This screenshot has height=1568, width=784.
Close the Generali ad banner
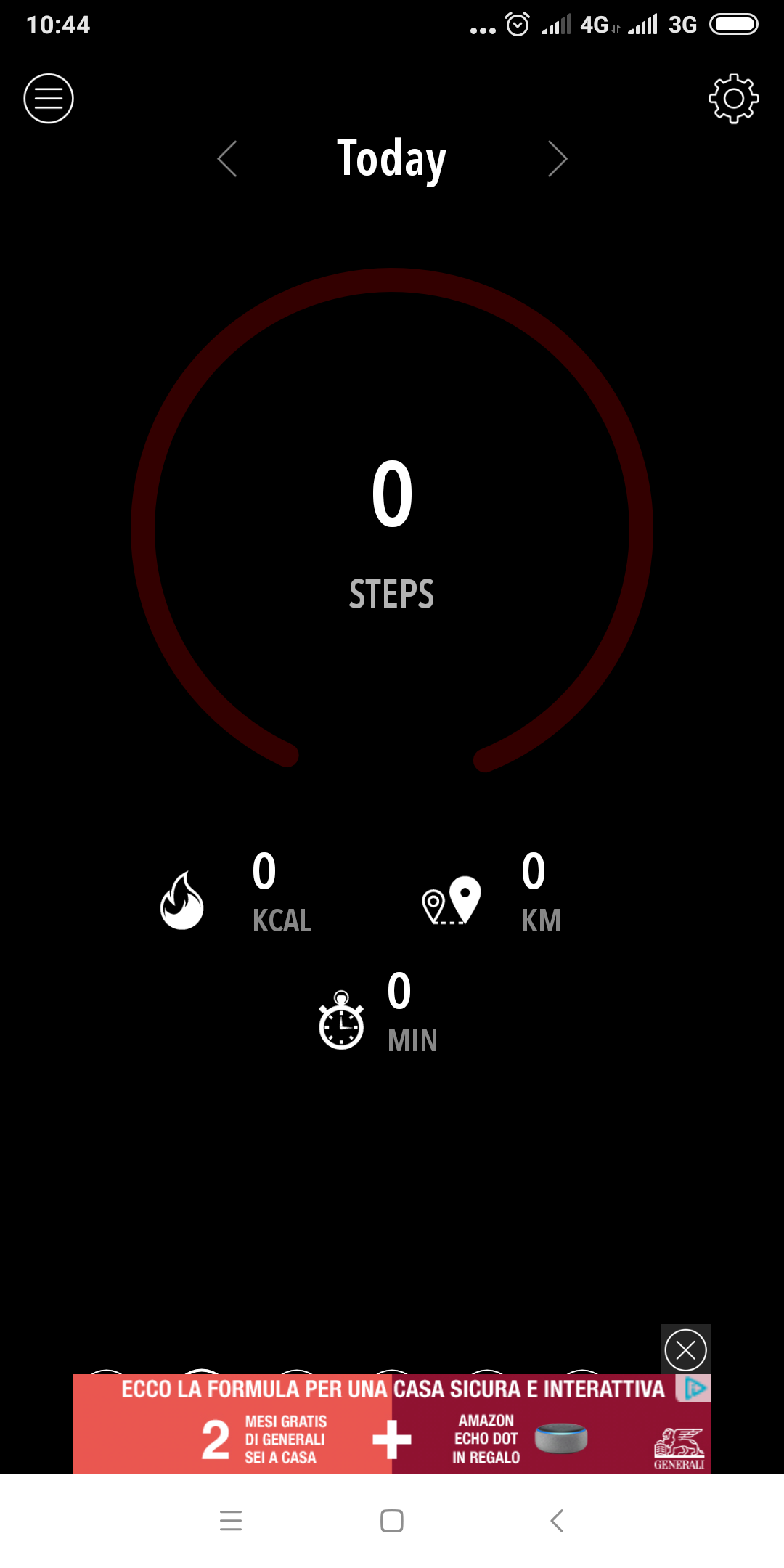pos(686,1349)
